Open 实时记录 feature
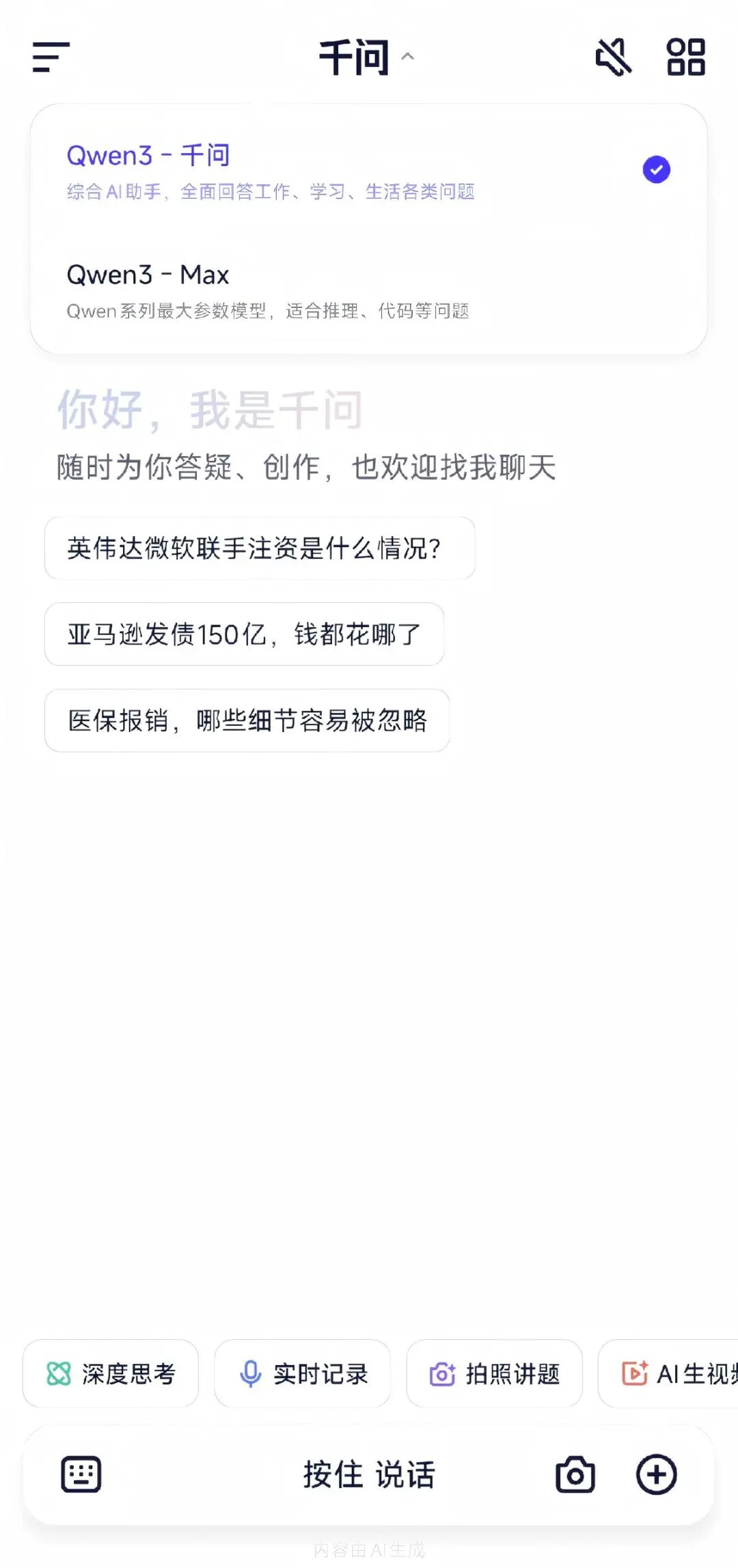The image size is (738, 1568). click(303, 1374)
